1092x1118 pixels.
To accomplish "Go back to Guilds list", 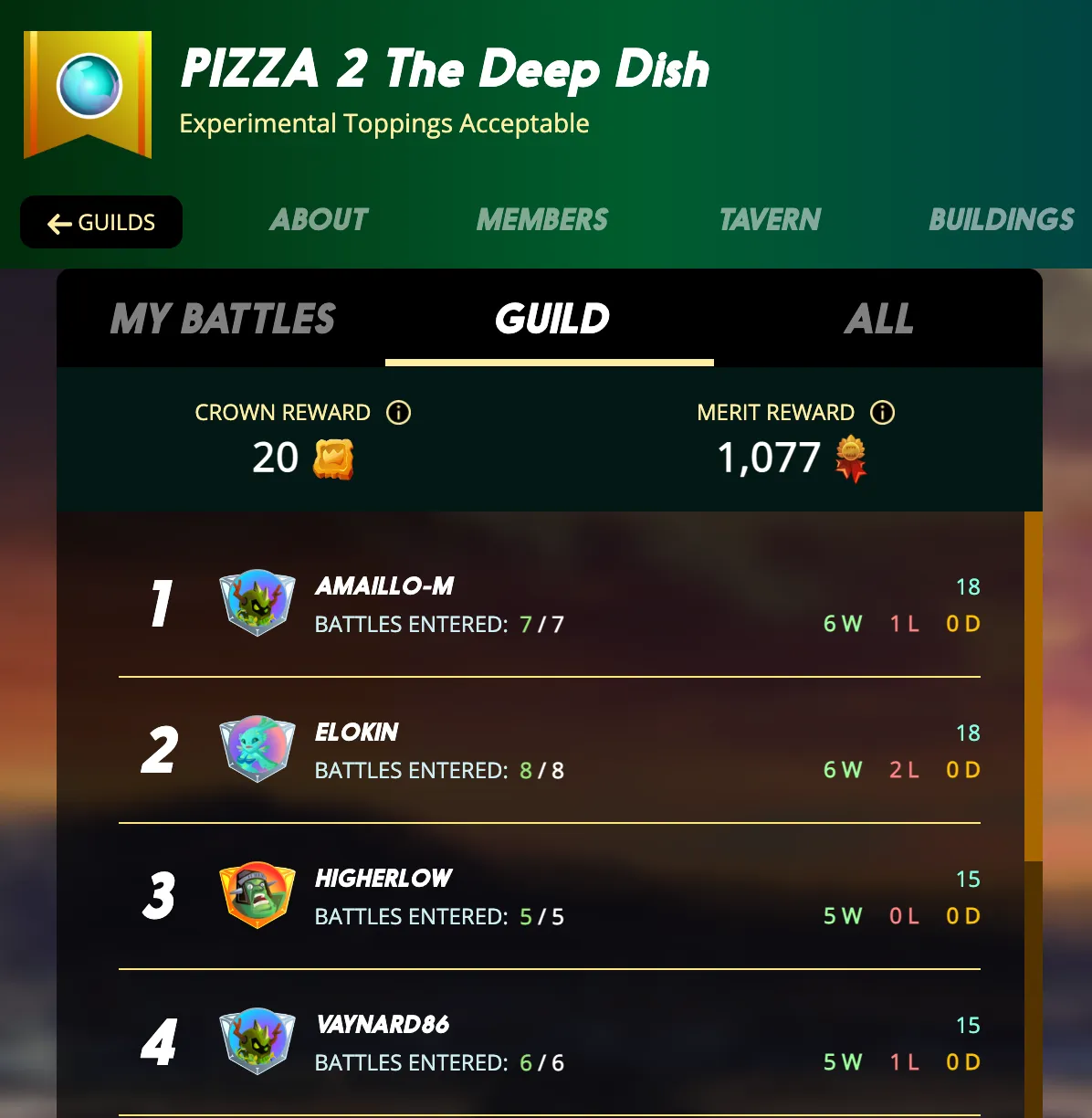I will pyautogui.click(x=101, y=222).
